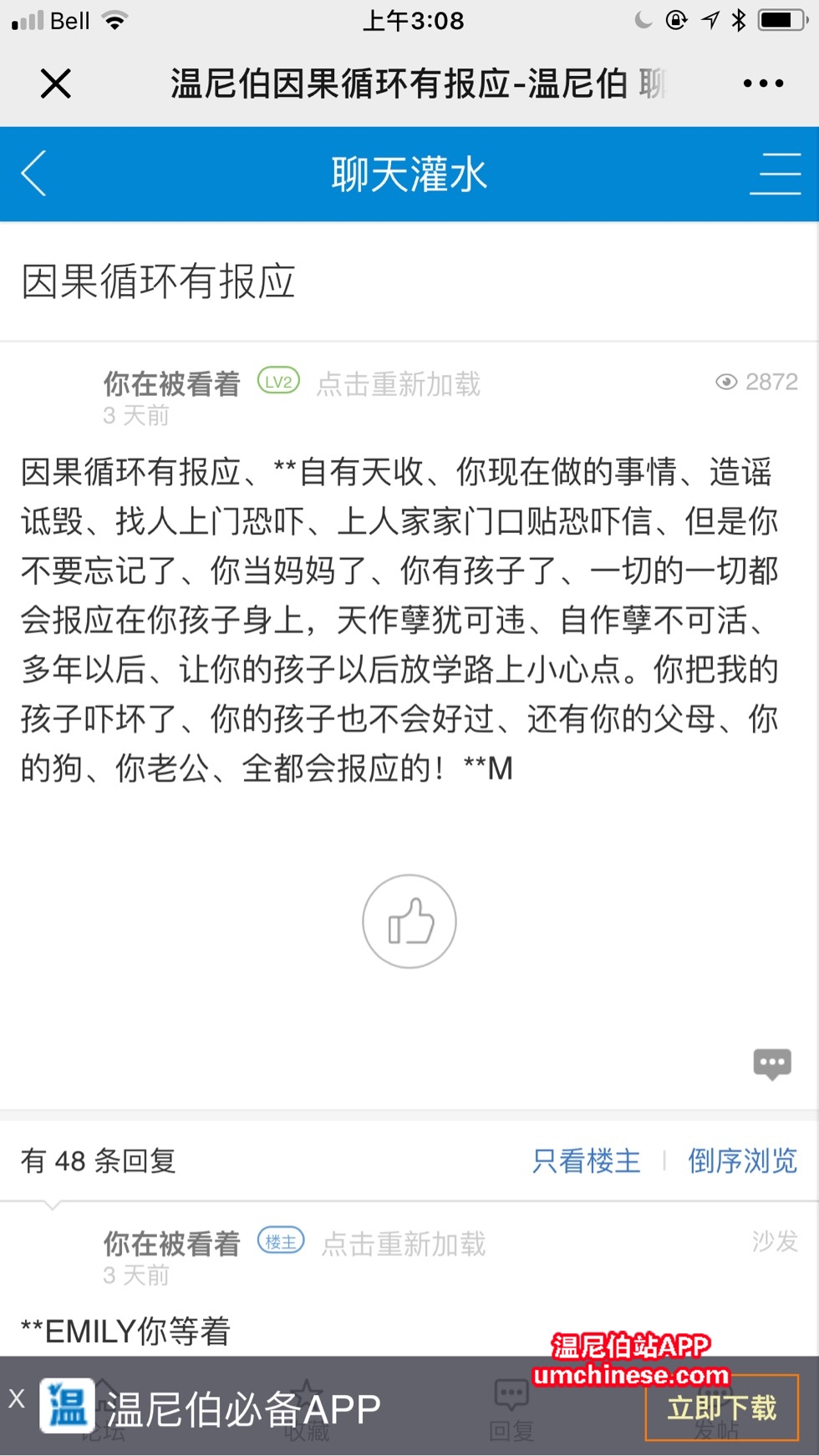819x1456 pixels.
Task: Close the in-app browser page
Action: (55, 84)
